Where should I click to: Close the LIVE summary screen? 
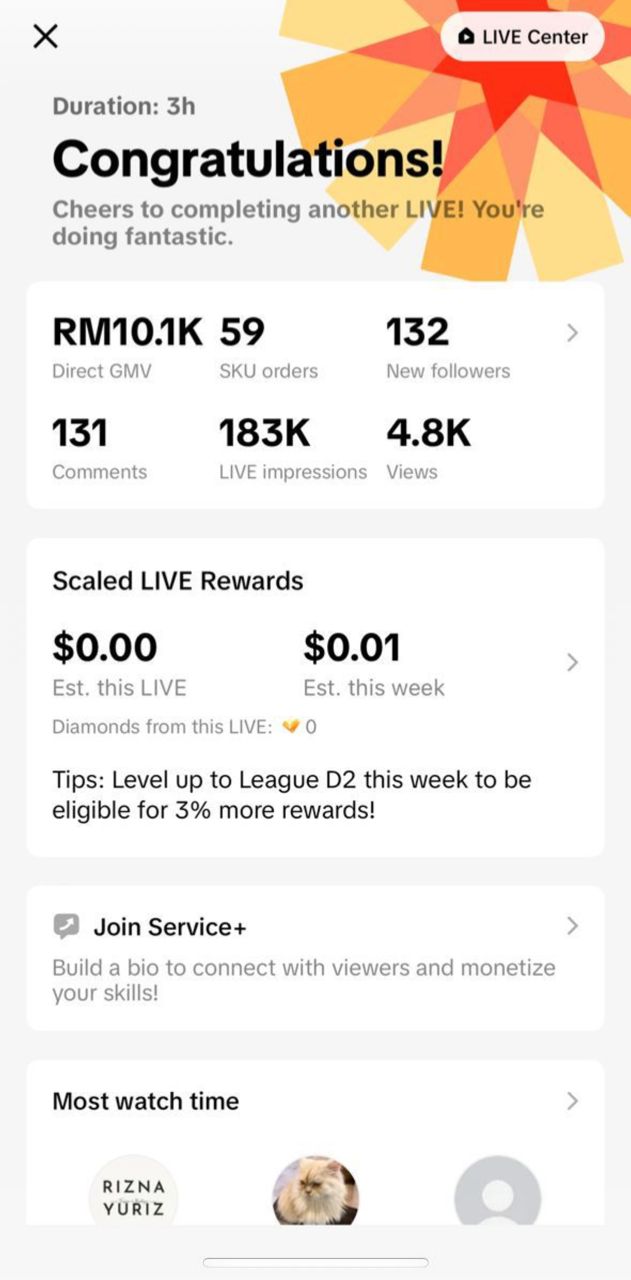pyautogui.click(x=45, y=37)
